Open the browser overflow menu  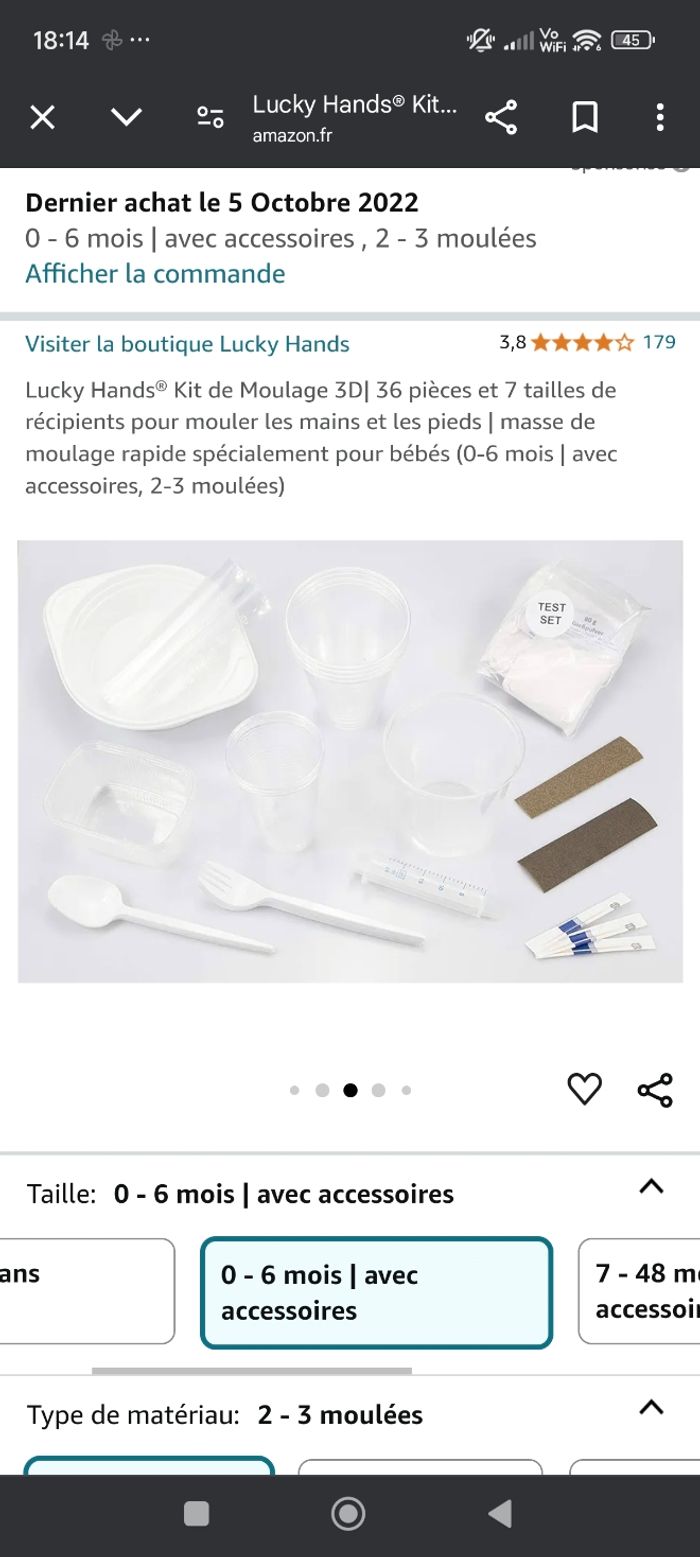tap(660, 118)
